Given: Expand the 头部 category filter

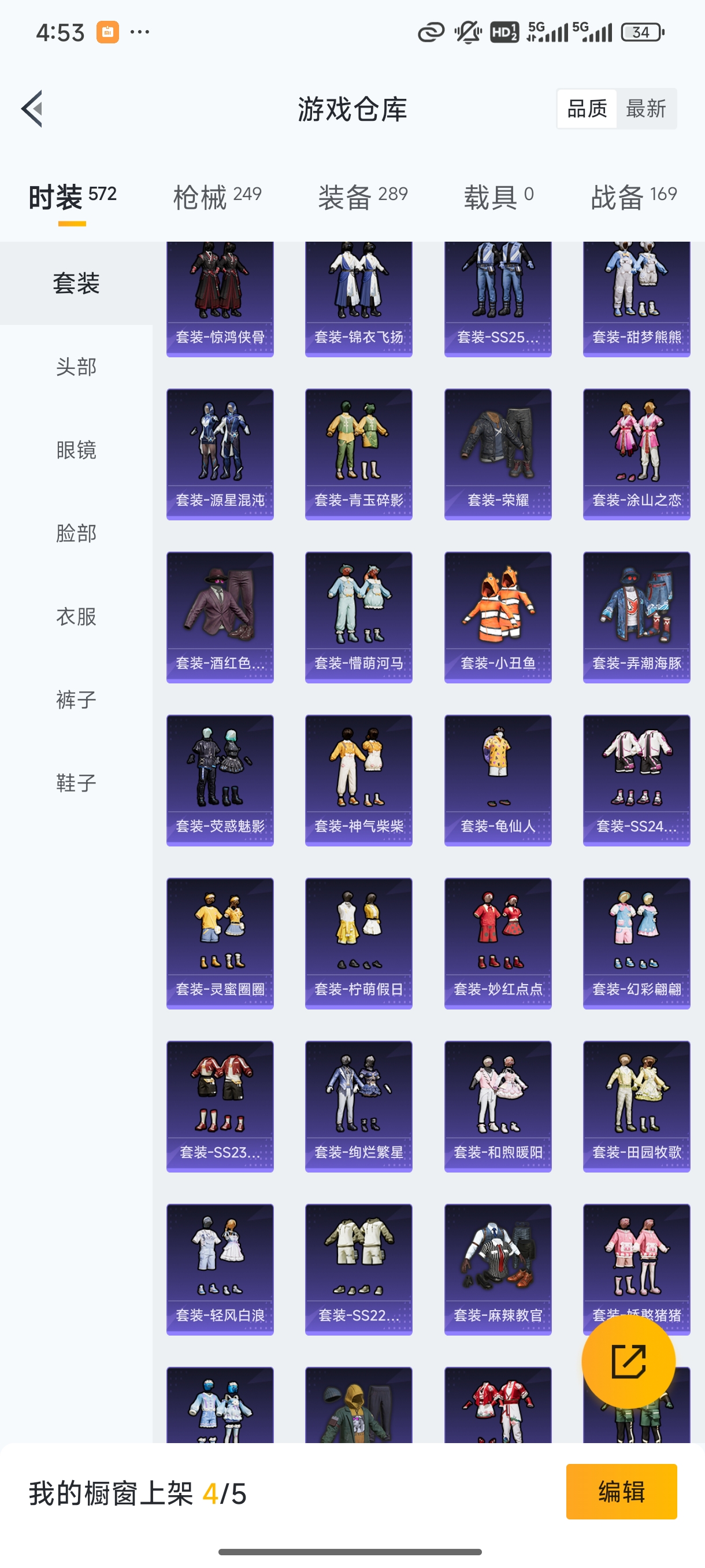Looking at the screenshot, I should (x=76, y=367).
